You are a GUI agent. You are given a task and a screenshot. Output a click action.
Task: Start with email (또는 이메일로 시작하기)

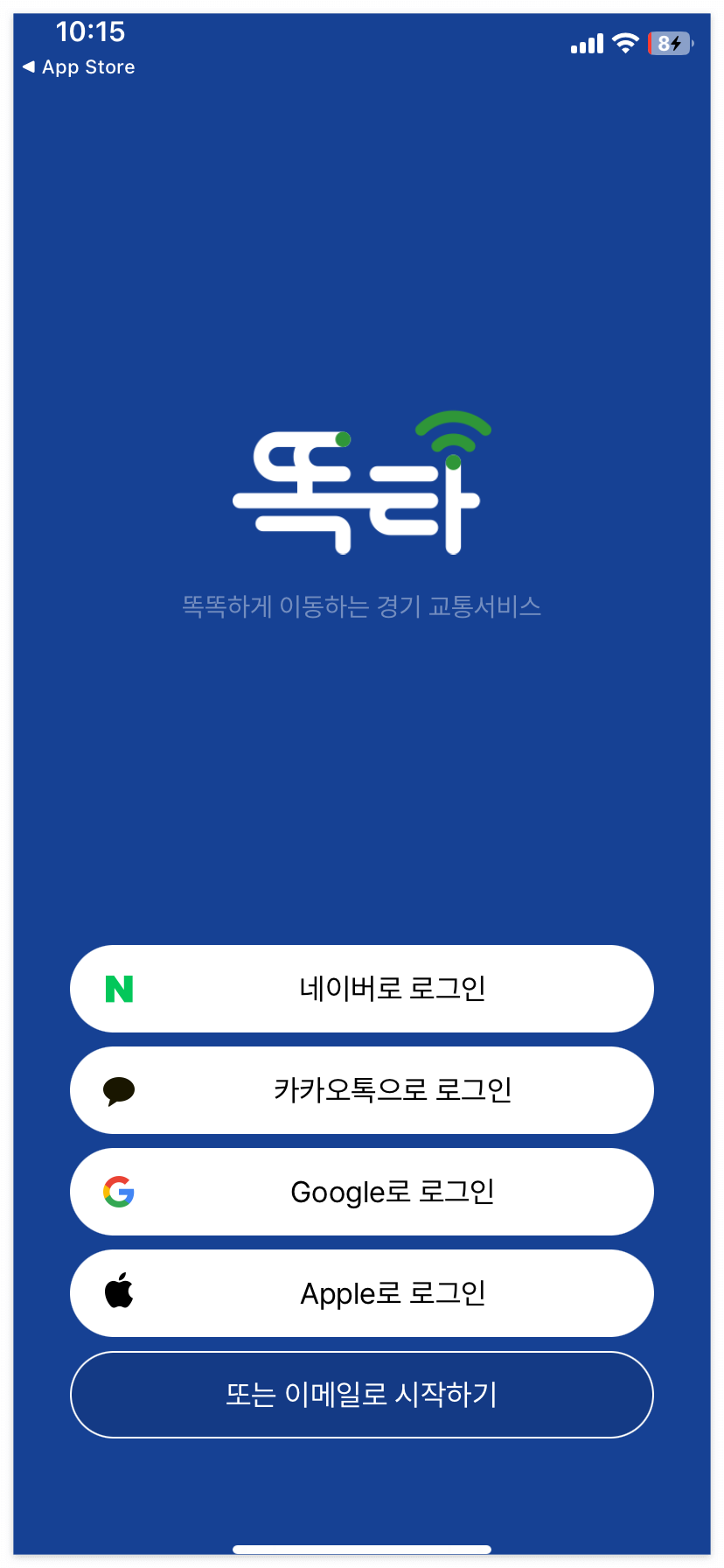362,1395
